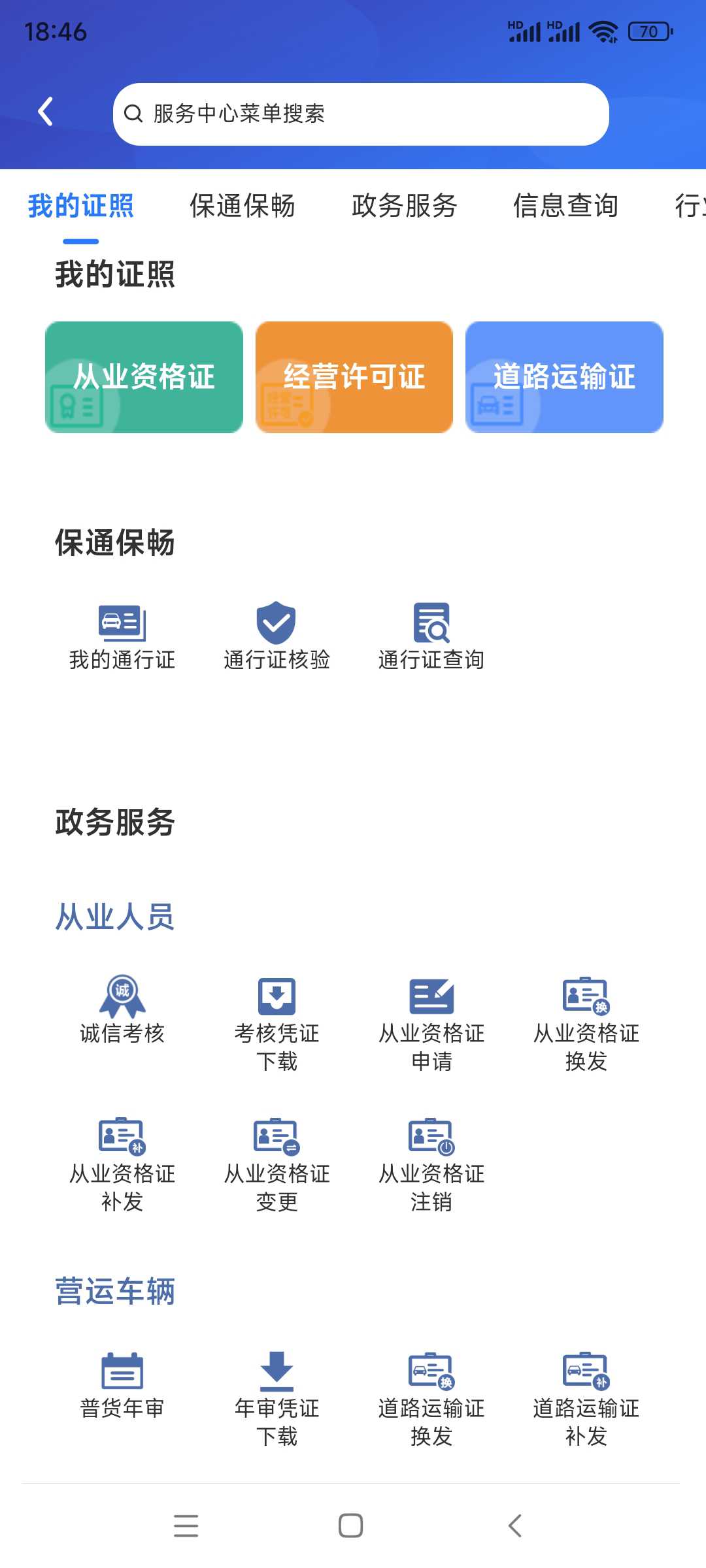Open 诚信考核
Viewport: 706px width, 1568px height.
click(x=122, y=1010)
